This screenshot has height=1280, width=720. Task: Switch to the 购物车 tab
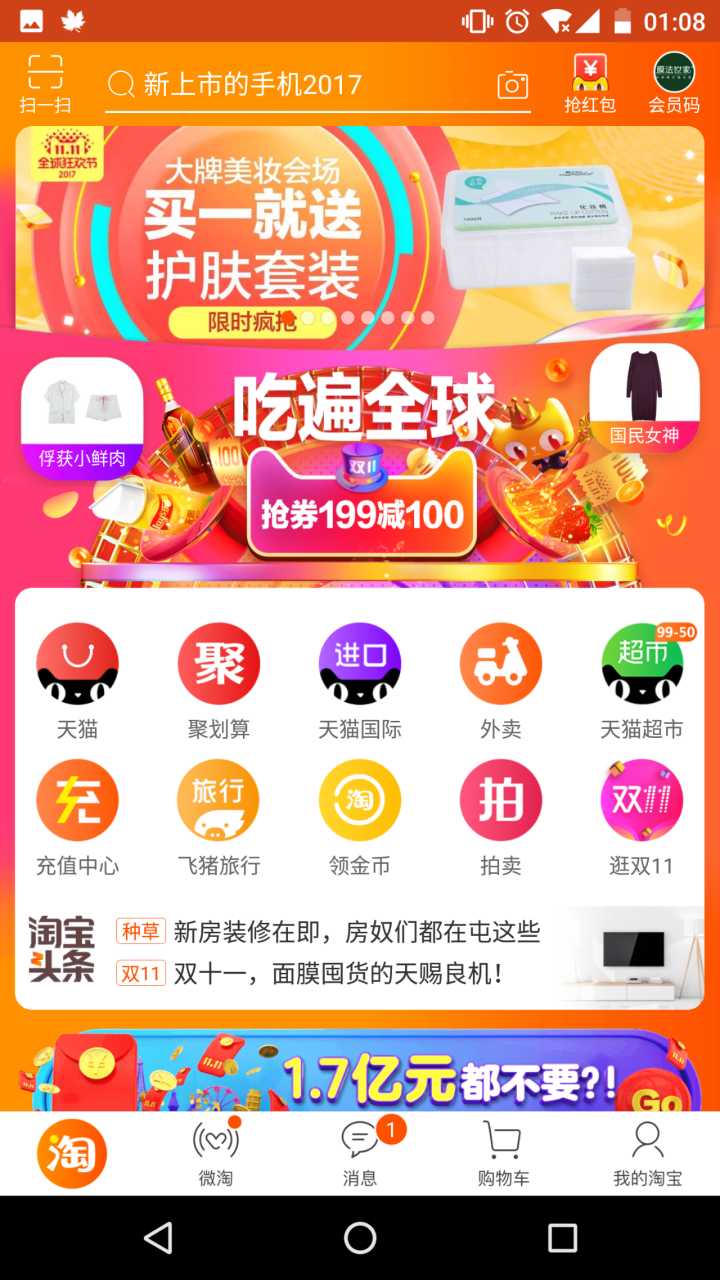coord(503,1153)
